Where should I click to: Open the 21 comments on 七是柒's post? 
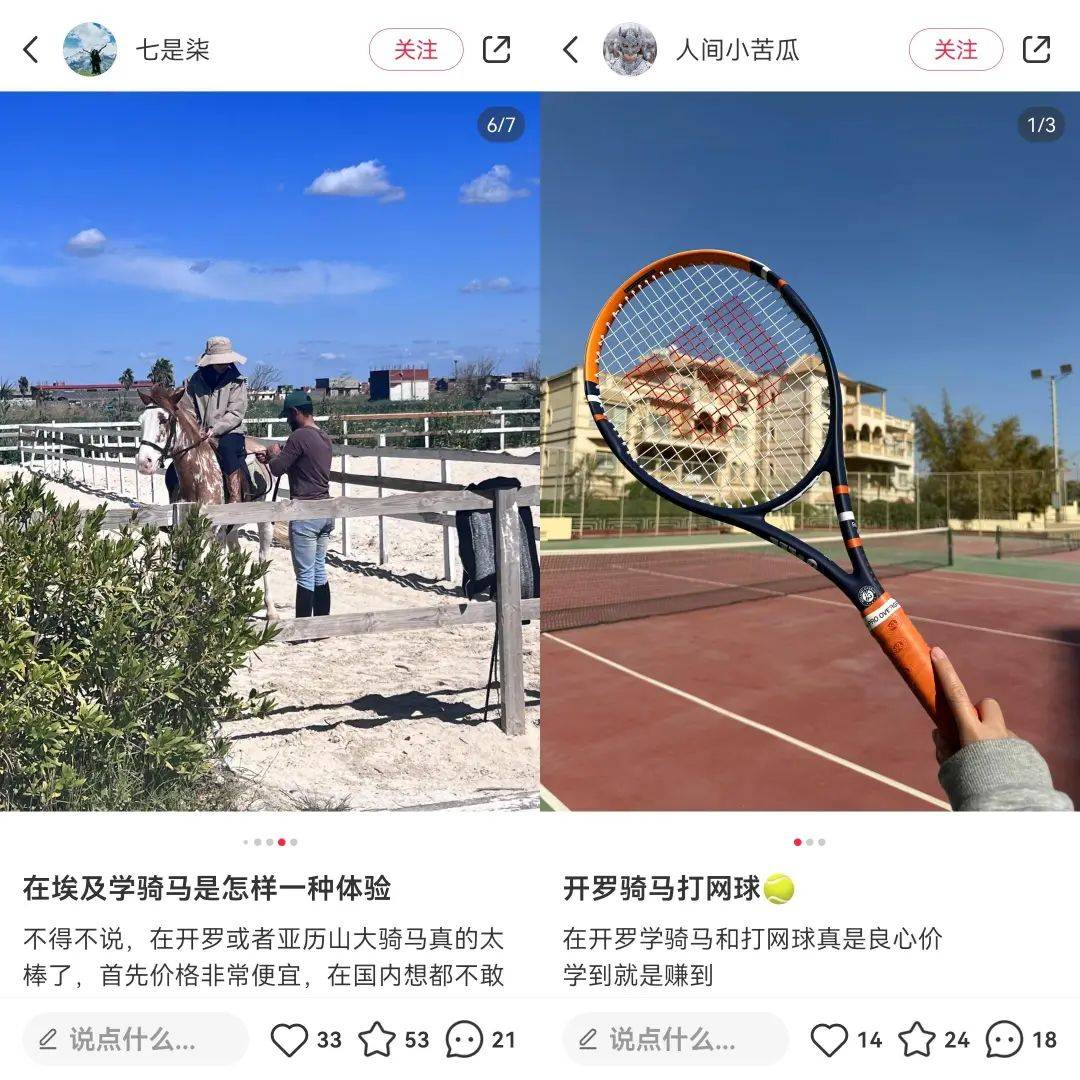pyautogui.click(x=464, y=1040)
